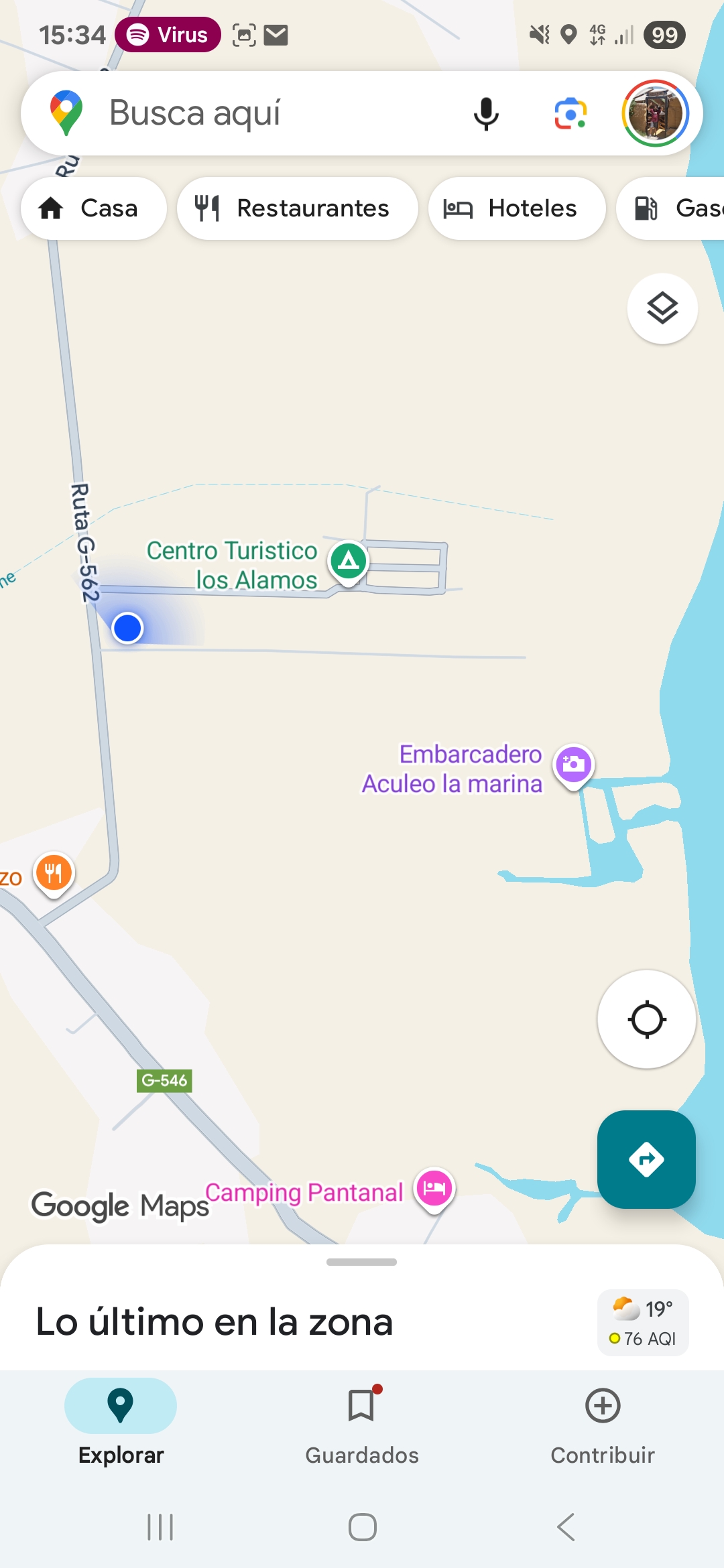The image size is (724, 1568).
Task: Select the Casa chip
Action: [x=93, y=208]
